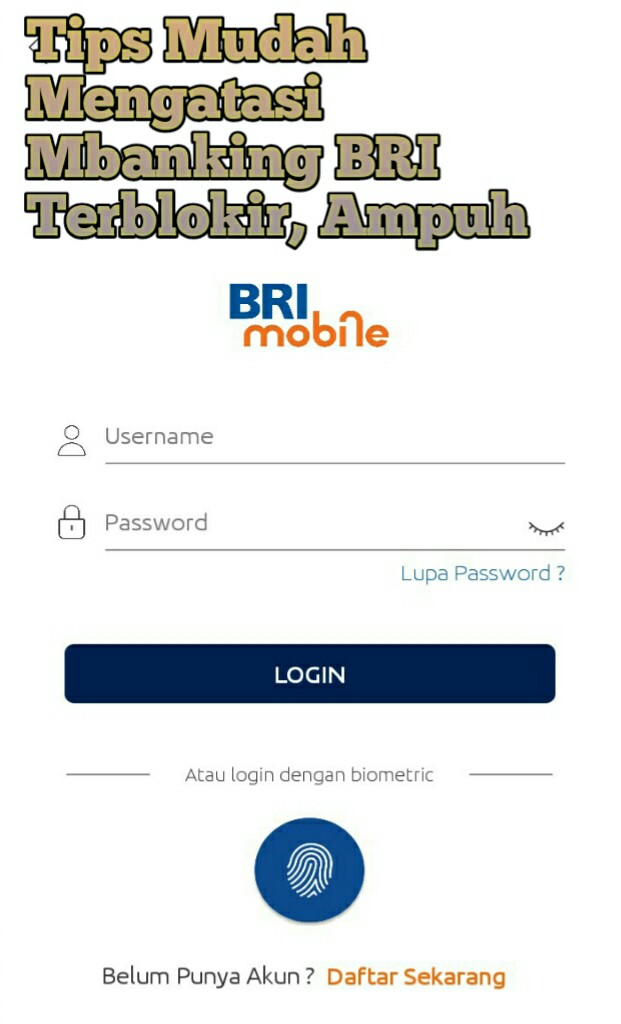This screenshot has height=1024, width=621.
Task: Toggle password visibility eye icon
Action: [546, 527]
